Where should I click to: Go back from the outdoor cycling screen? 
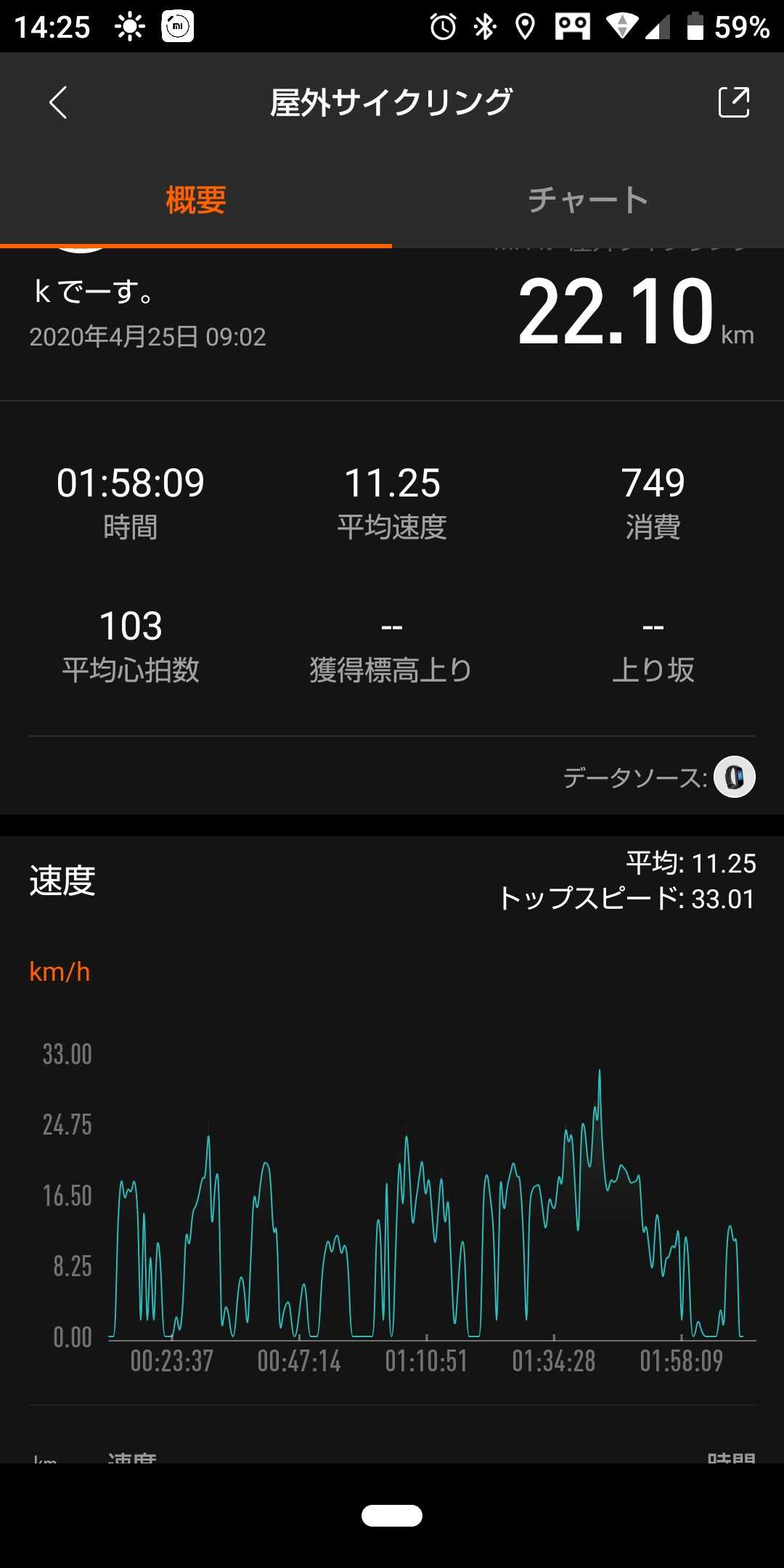click(58, 102)
